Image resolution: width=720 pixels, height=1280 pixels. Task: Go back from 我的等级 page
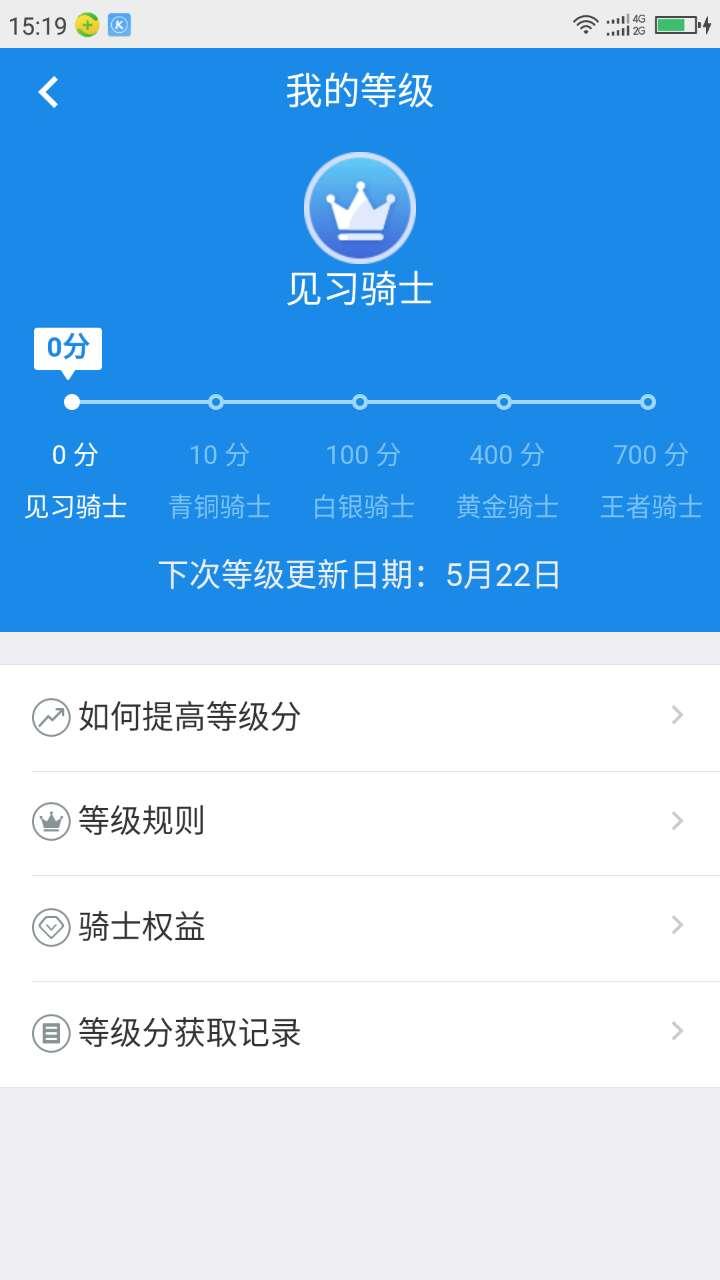point(48,92)
